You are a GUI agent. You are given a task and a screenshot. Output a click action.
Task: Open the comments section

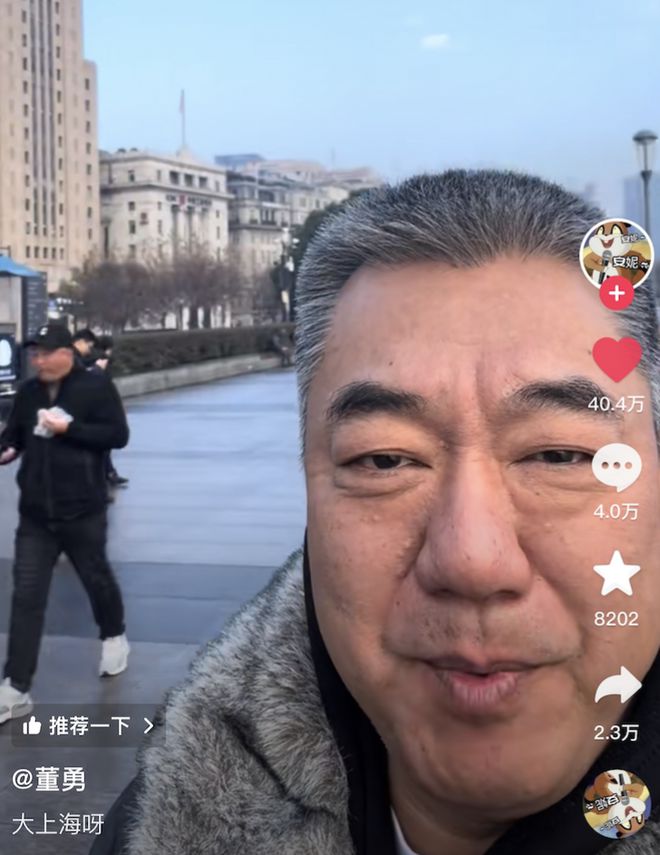pyautogui.click(x=617, y=467)
